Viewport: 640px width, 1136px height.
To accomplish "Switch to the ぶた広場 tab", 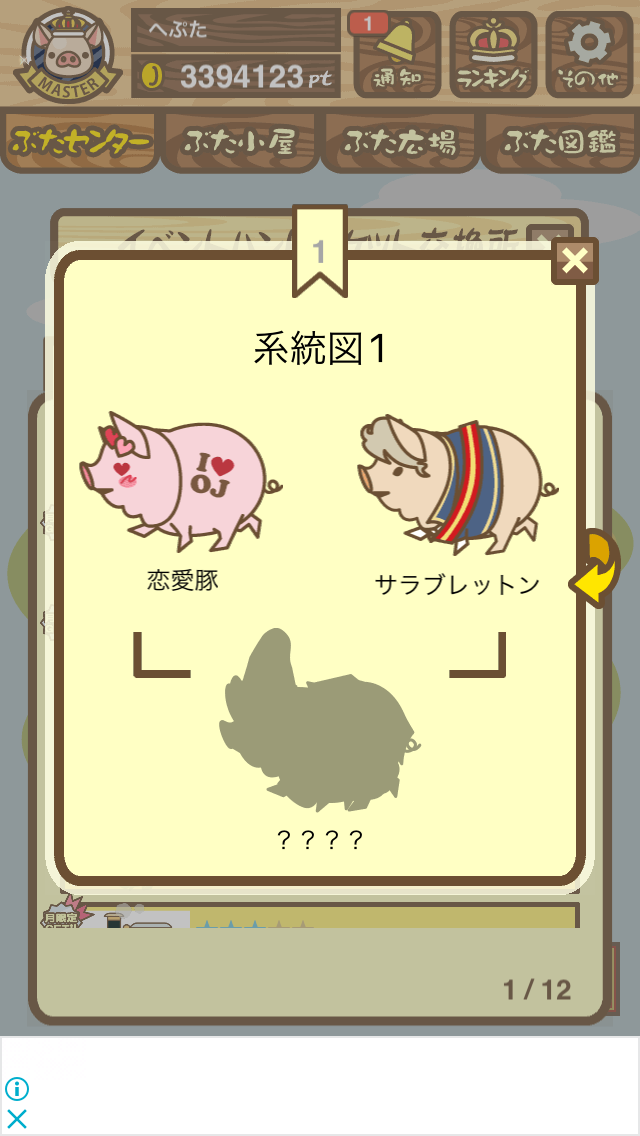I will pos(401,141).
